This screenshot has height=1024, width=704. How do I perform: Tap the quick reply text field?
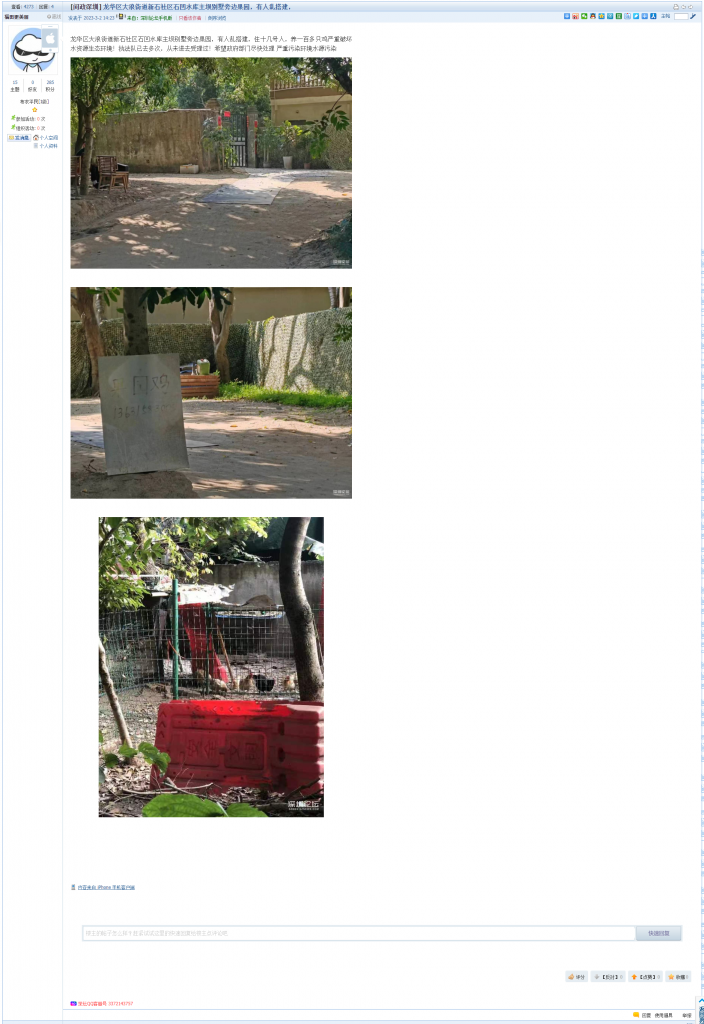358,933
